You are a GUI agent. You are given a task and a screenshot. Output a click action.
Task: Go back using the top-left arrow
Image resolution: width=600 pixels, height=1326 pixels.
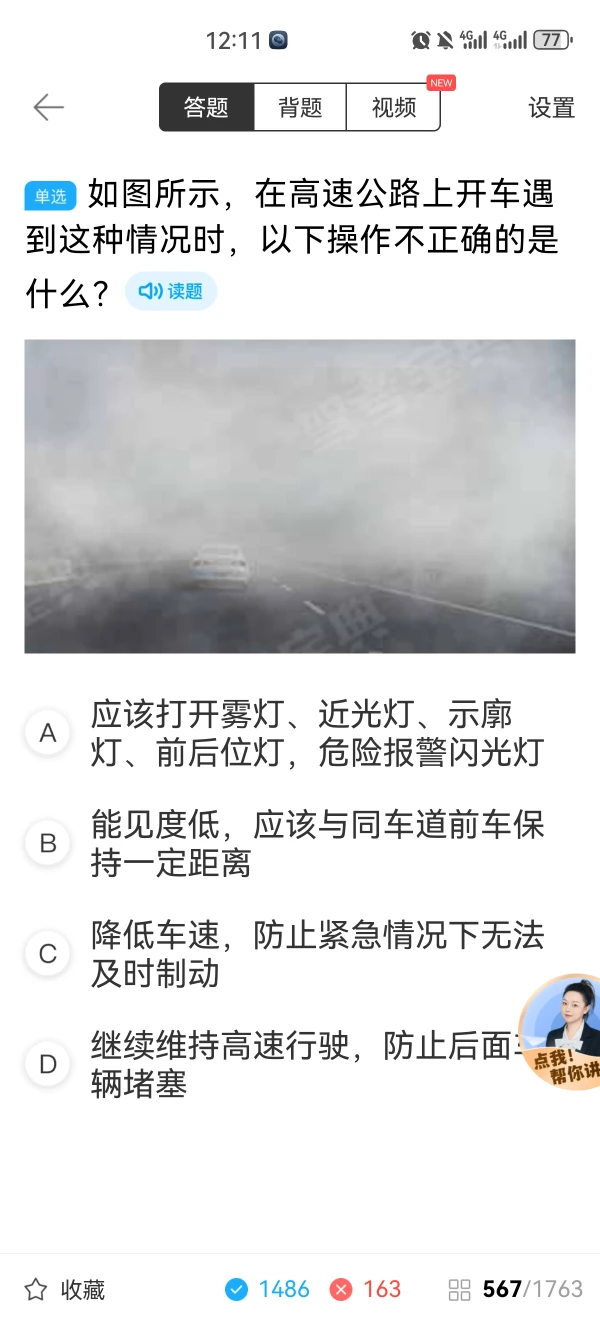click(x=48, y=108)
